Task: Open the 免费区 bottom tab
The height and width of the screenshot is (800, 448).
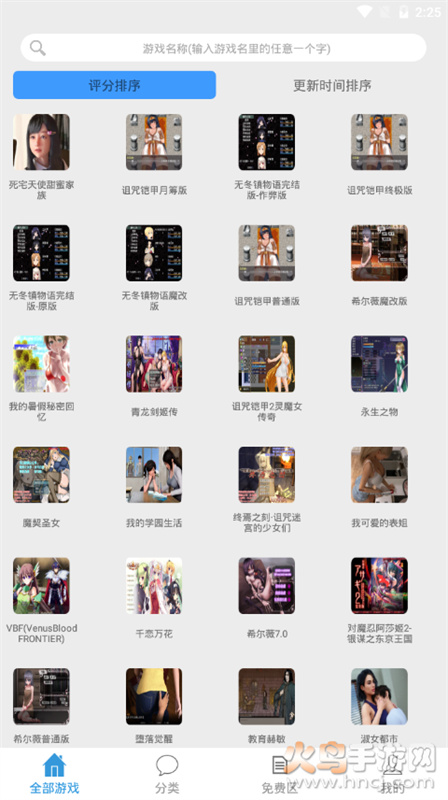Action: [x=279, y=774]
